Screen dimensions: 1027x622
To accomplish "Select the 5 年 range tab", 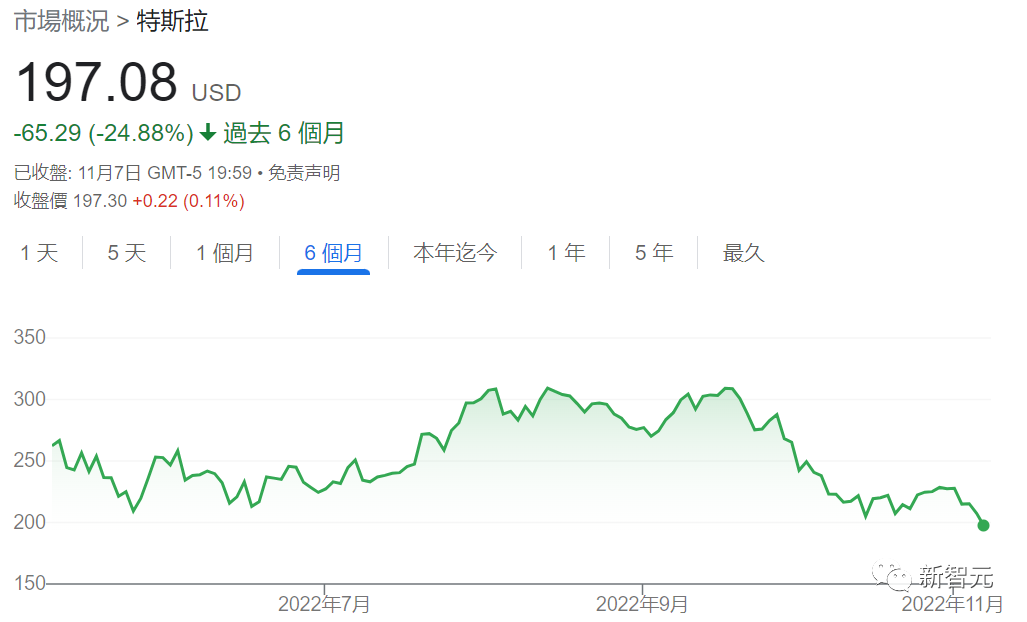I will pyautogui.click(x=654, y=253).
